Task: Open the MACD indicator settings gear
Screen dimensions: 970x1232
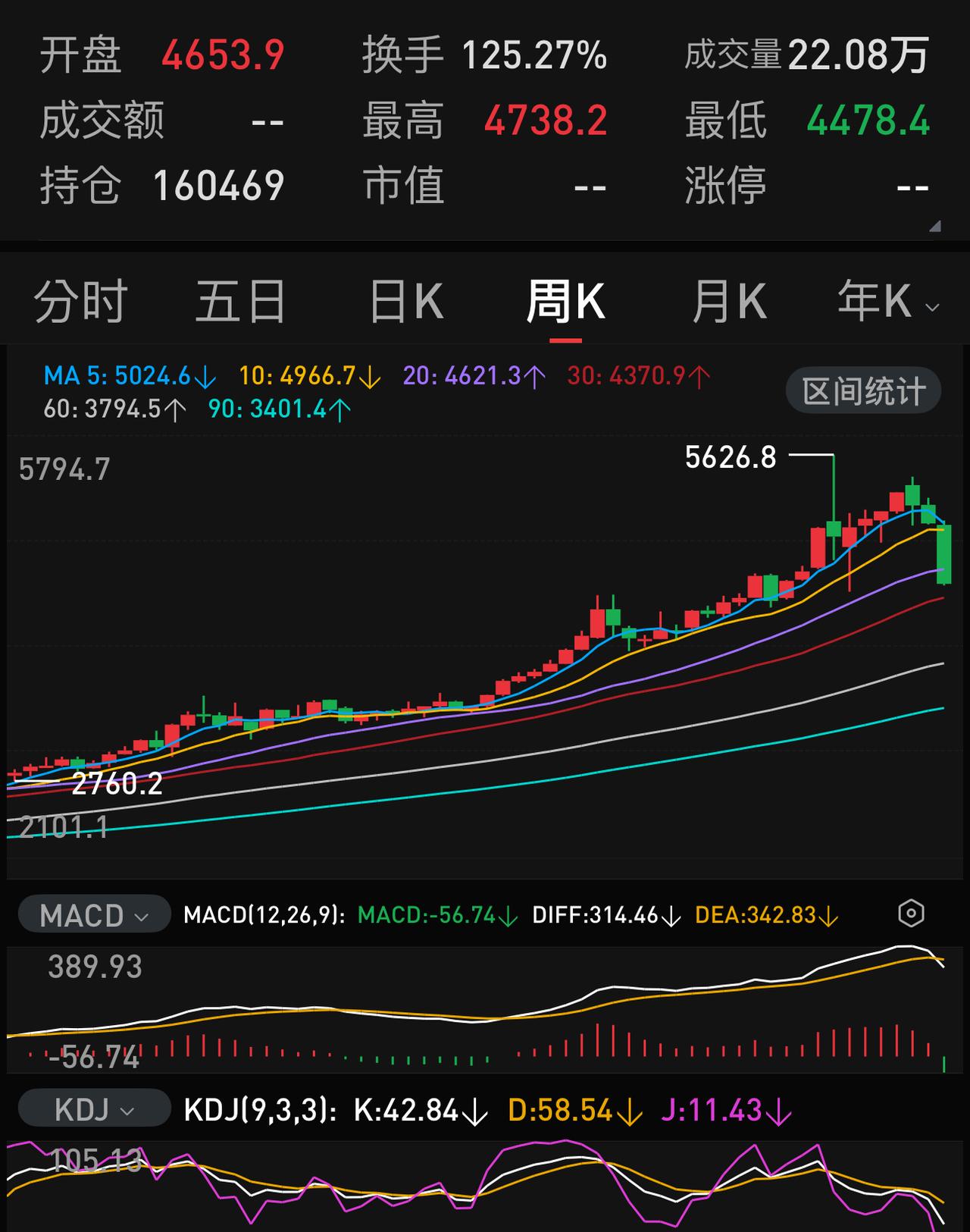Action: tap(912, 915)
